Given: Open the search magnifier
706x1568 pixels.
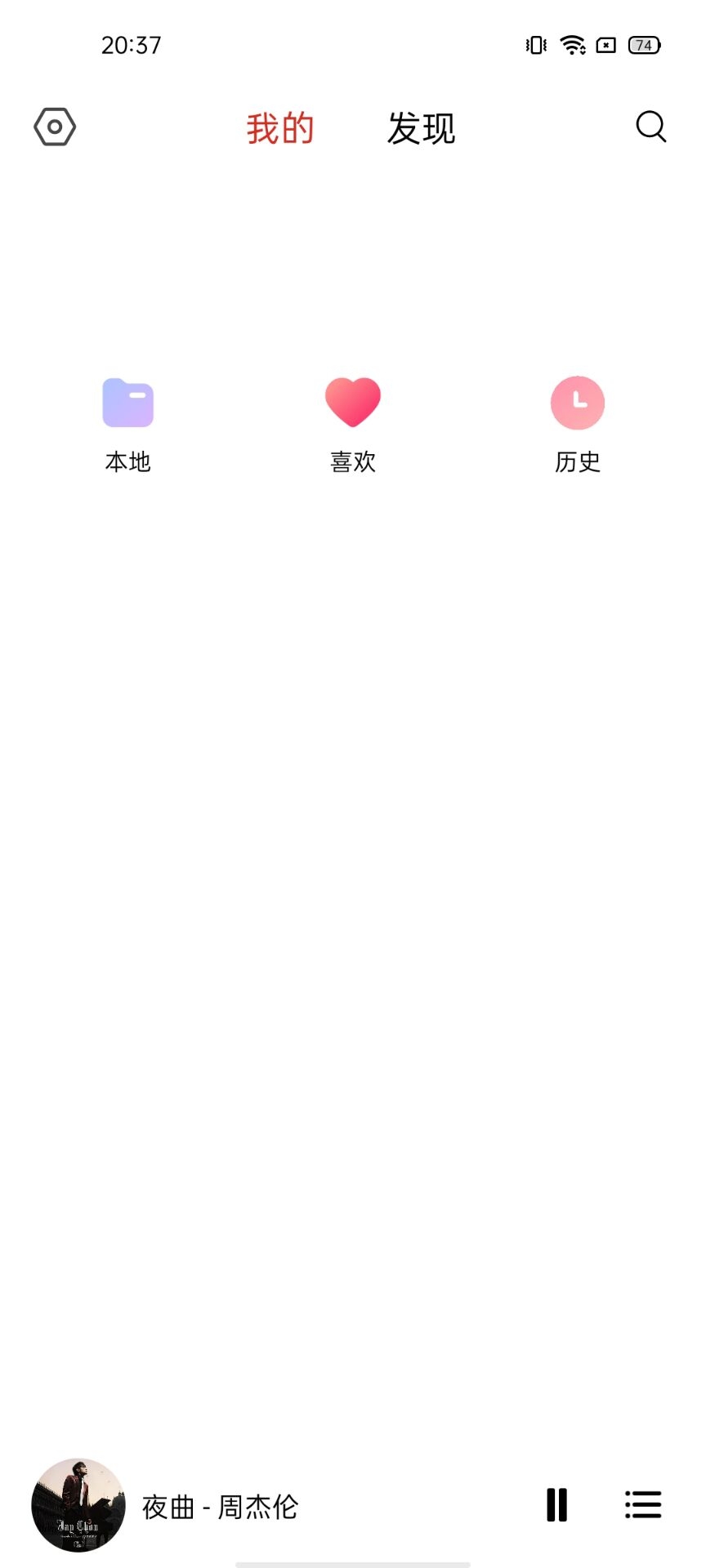Looking at the screenshot, I should tap(651, 127).
